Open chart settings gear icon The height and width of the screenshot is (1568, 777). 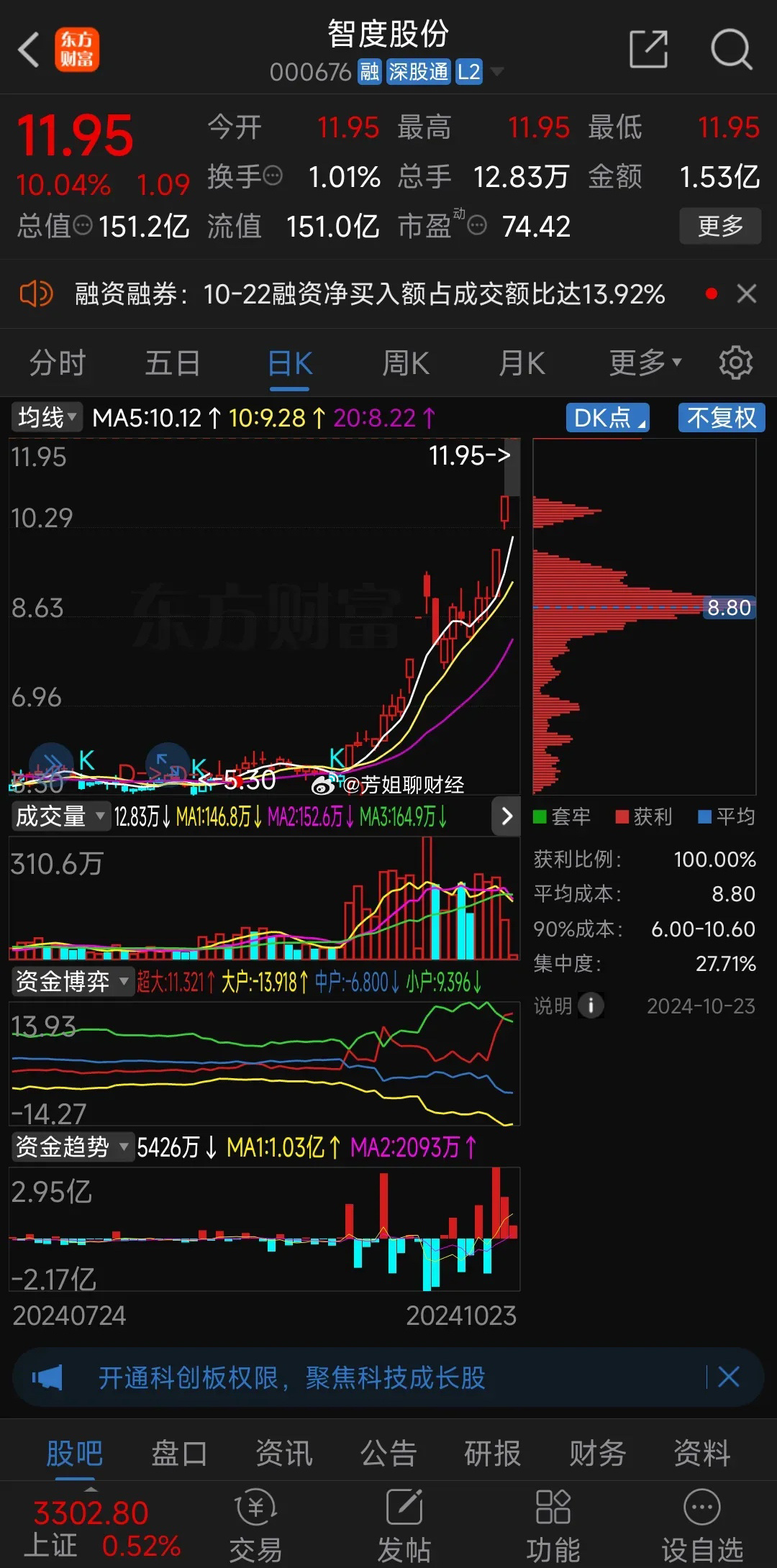[x=735, y=363]
